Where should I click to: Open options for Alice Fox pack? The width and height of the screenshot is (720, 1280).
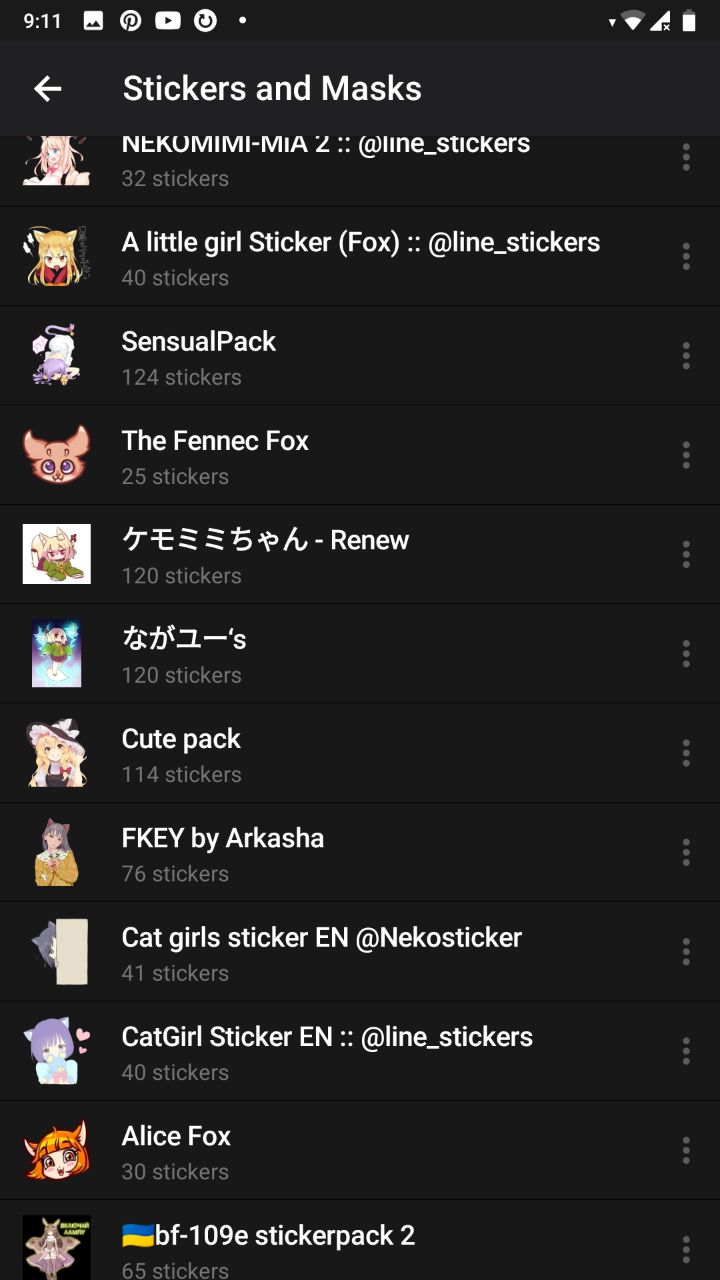tap(686, 1151)
